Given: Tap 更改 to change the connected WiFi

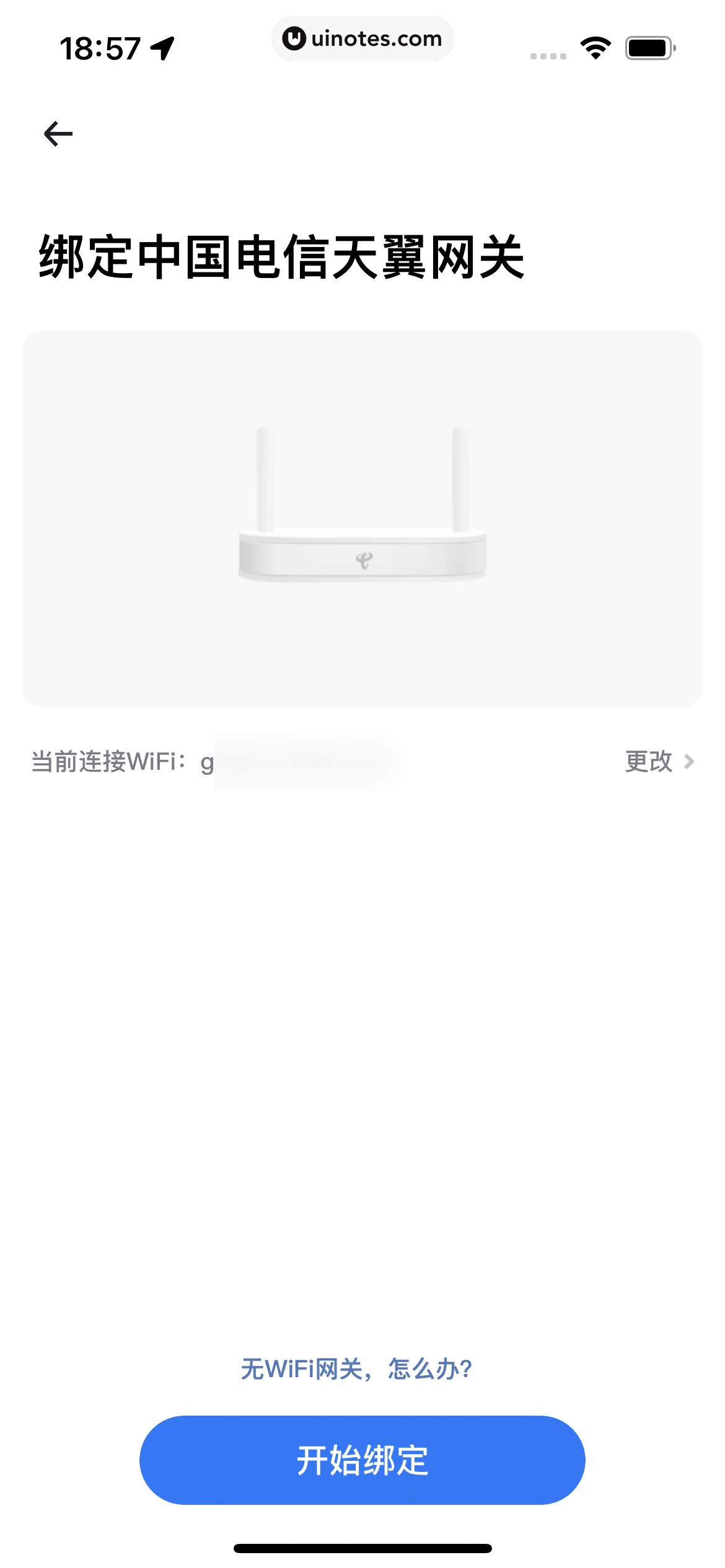Looking at the screenshot, I should click(x=658, y=761).
